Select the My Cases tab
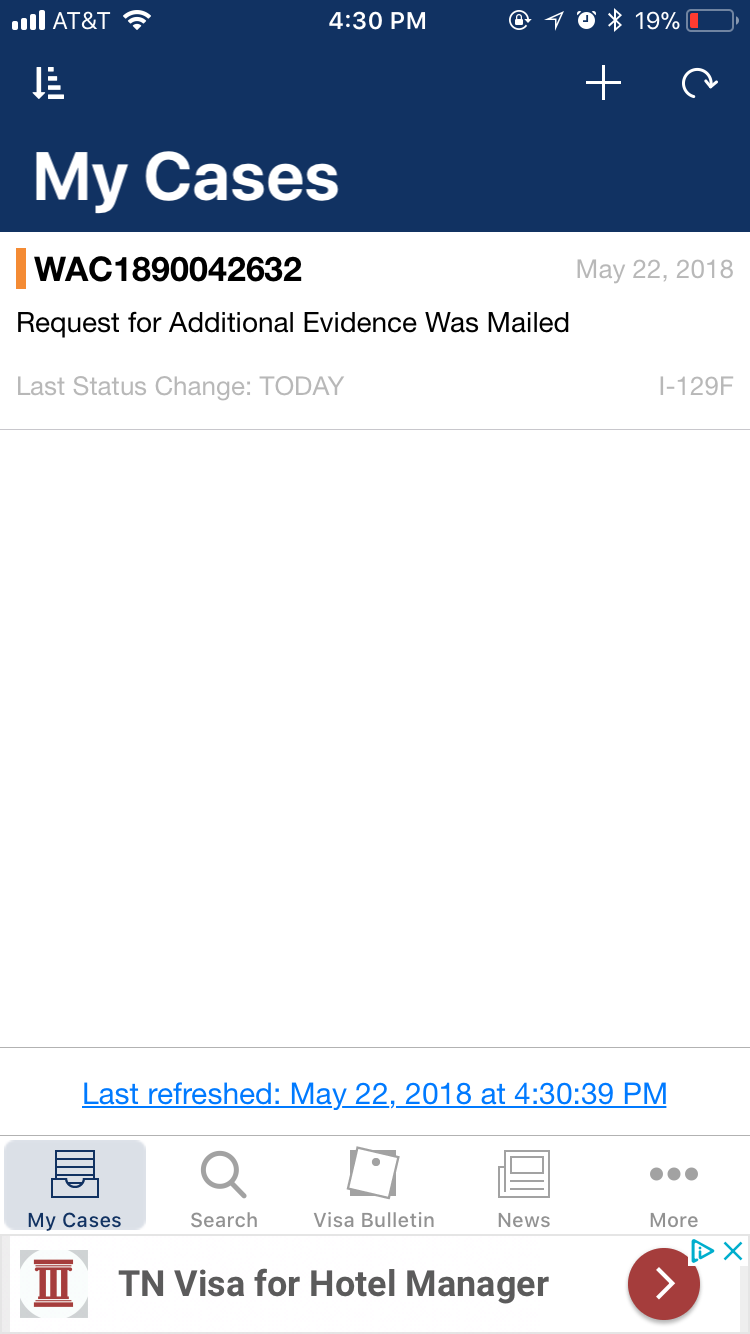The image size is (750, 1334). pos(75,1186)
